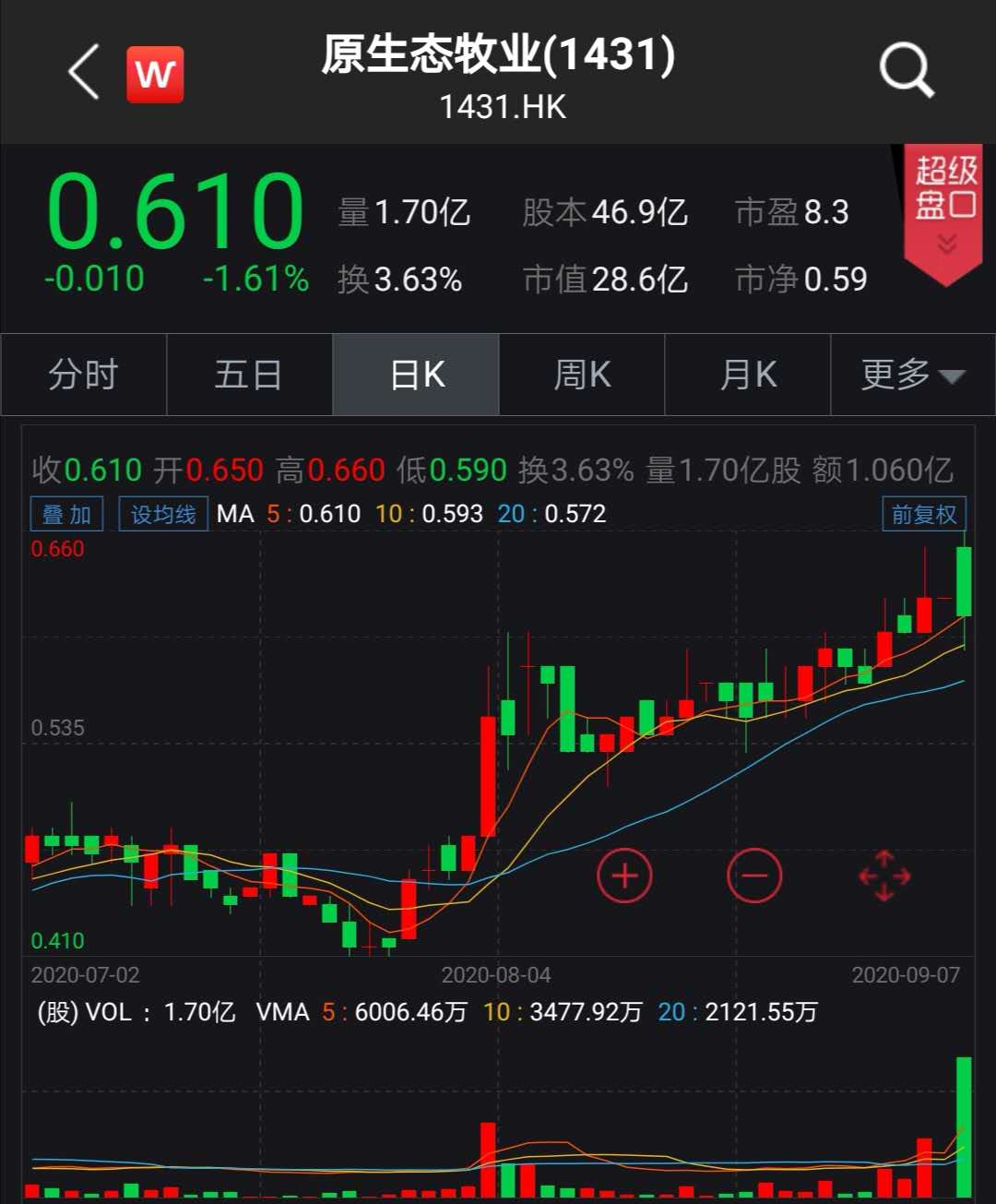The image size is (996, 1204).
Task: Tap the red four-arrow move icon
Action: pyautogui.click(x=884, y=876)
